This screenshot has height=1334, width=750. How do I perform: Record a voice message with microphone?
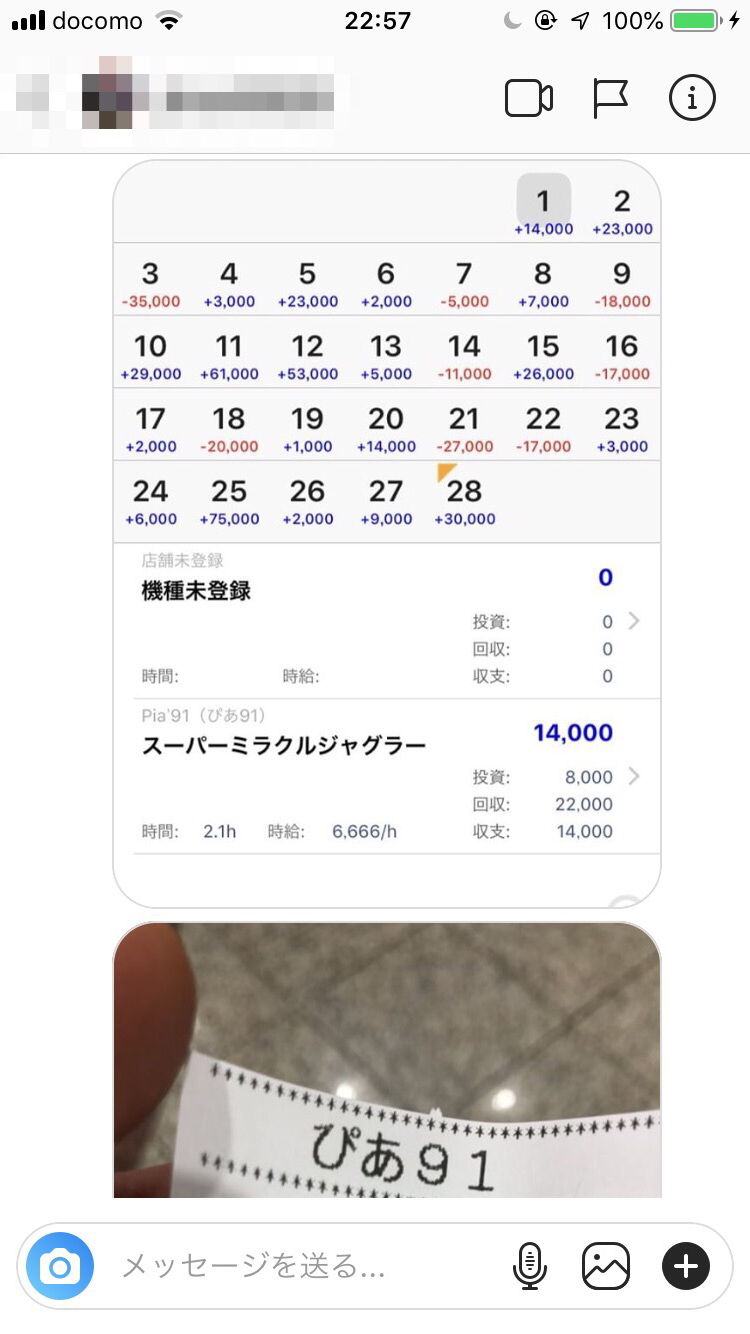pyautogui.click(x=530, y=1267)
